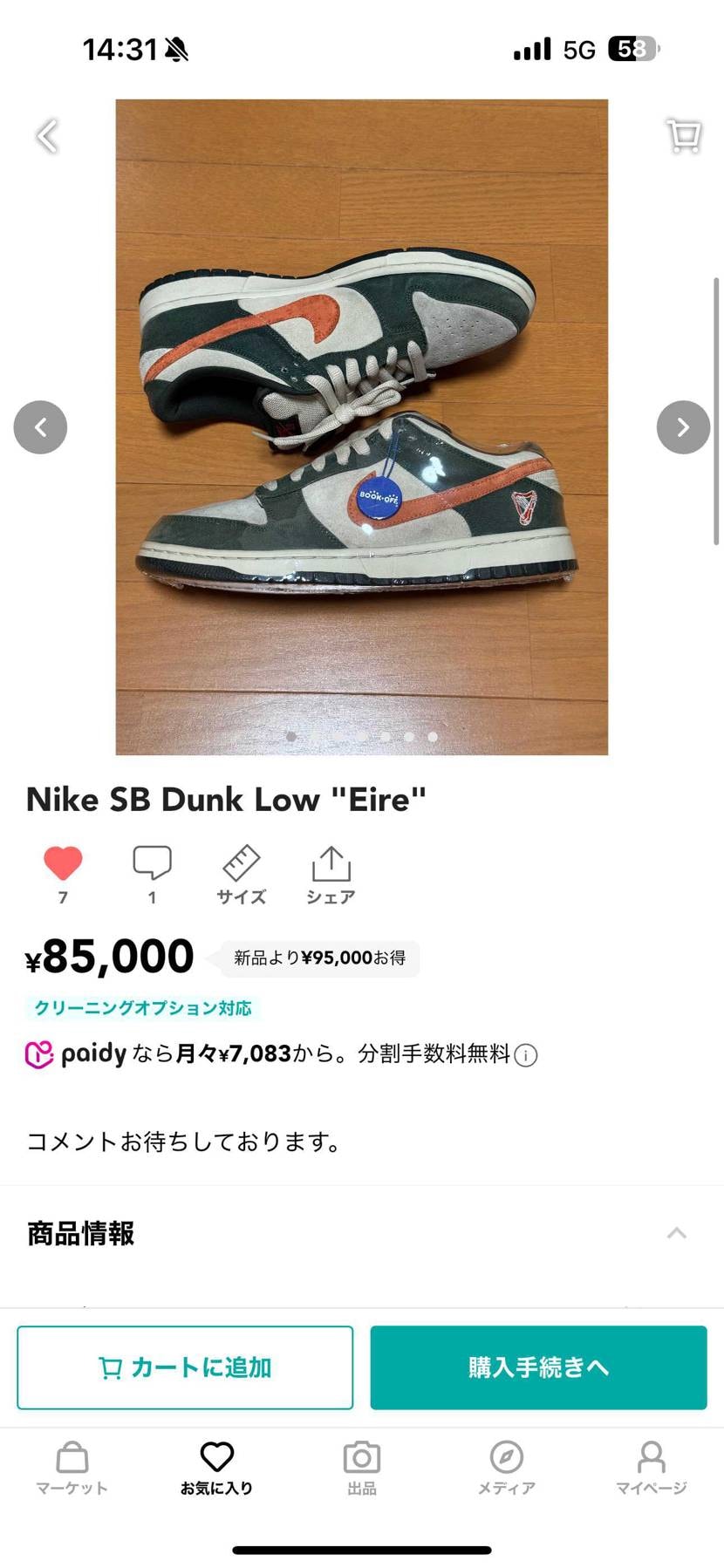Viewport: 724px width, 1568px height.
Task: Switch to the お気に入り favorites tab
Action: pos(216,1456)
